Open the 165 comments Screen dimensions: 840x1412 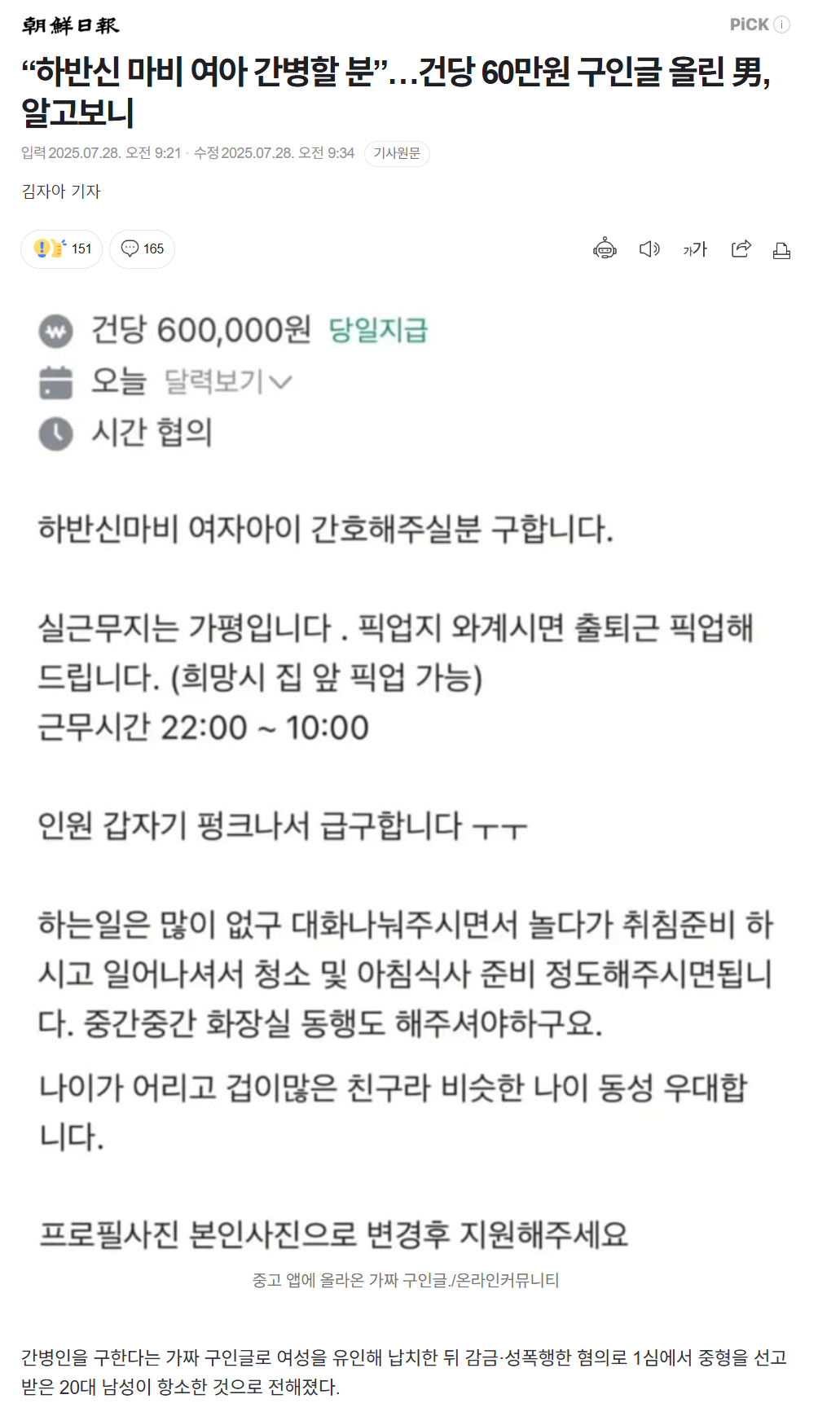click(x=143, y=249)
